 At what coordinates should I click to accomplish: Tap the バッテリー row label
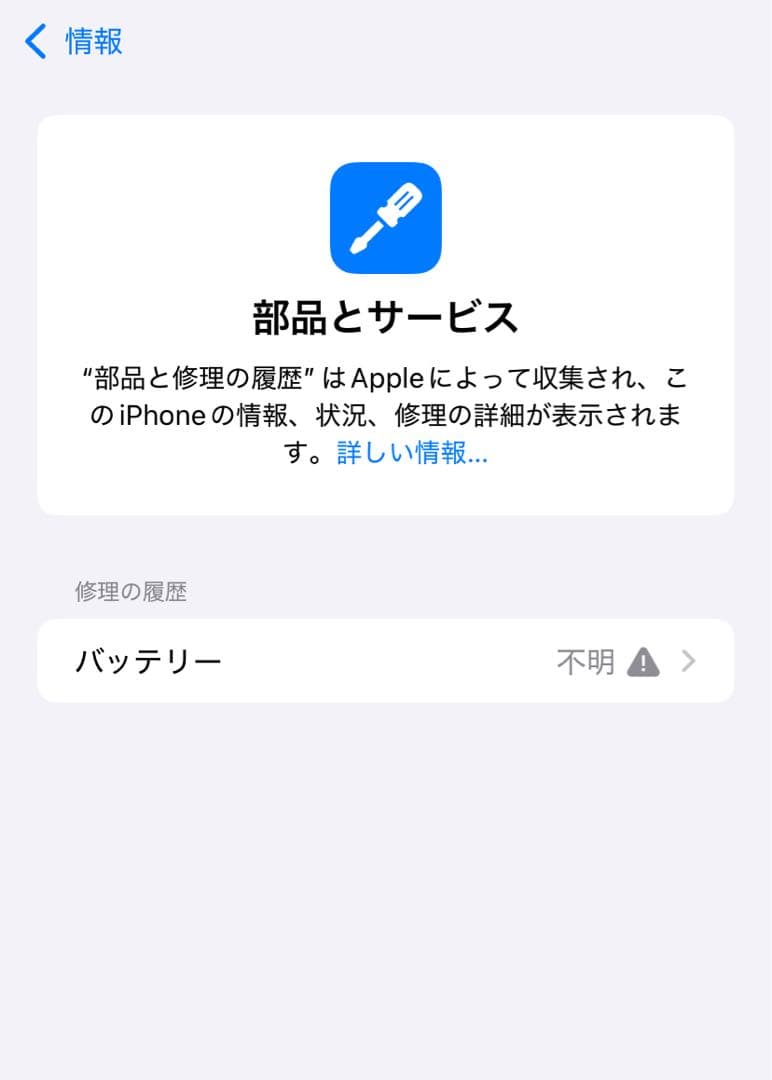(148, 660)
